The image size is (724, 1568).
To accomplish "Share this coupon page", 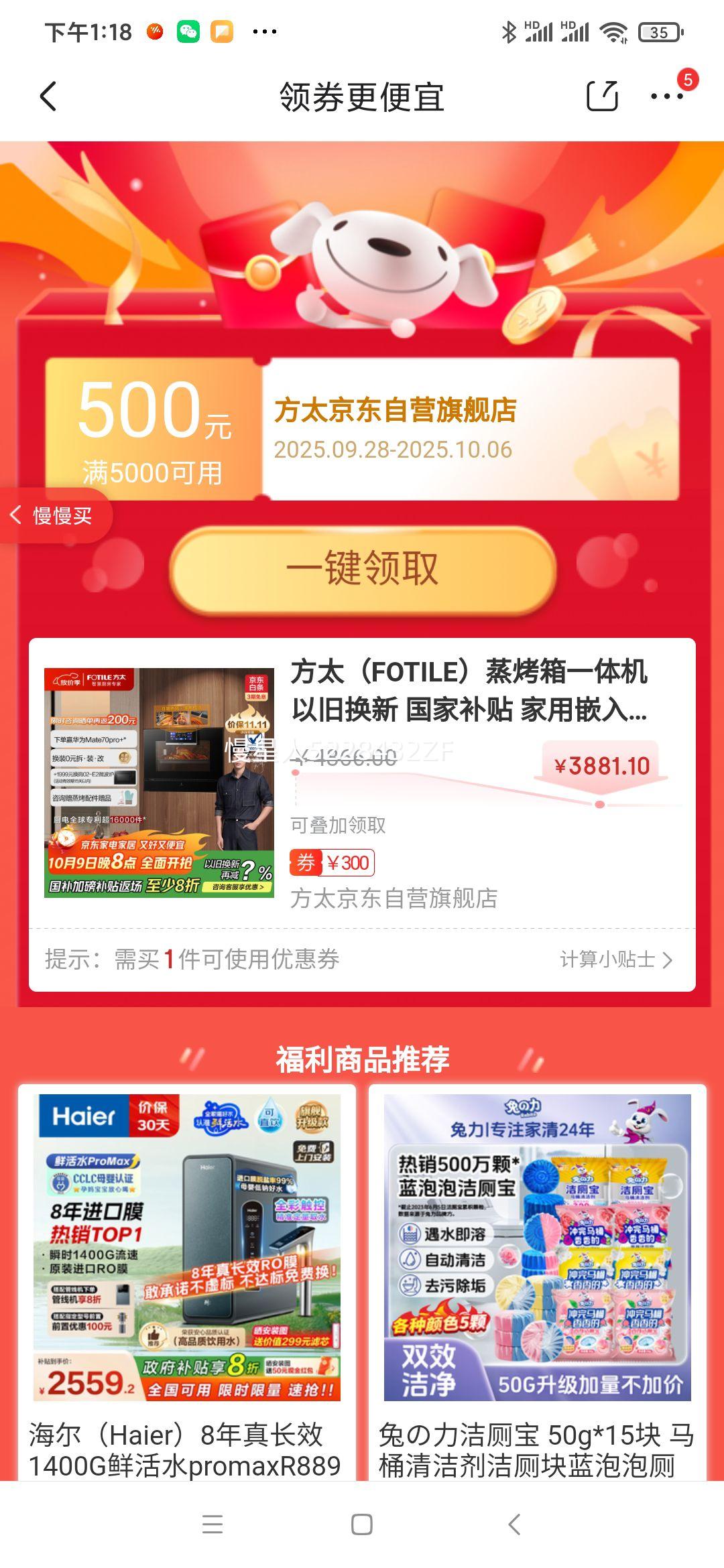I will pos(601,96).
